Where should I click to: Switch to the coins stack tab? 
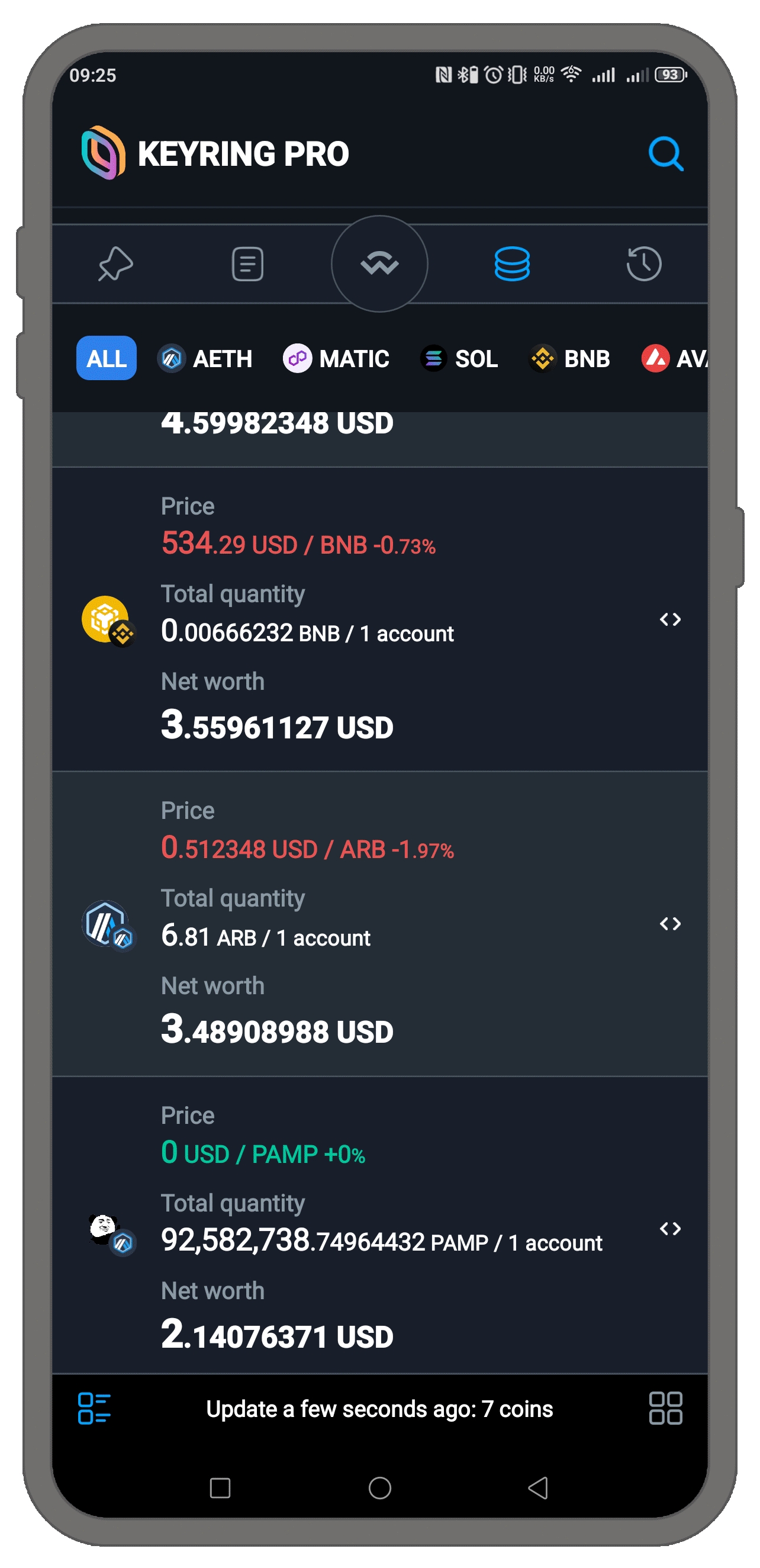(x=512, y=264)
